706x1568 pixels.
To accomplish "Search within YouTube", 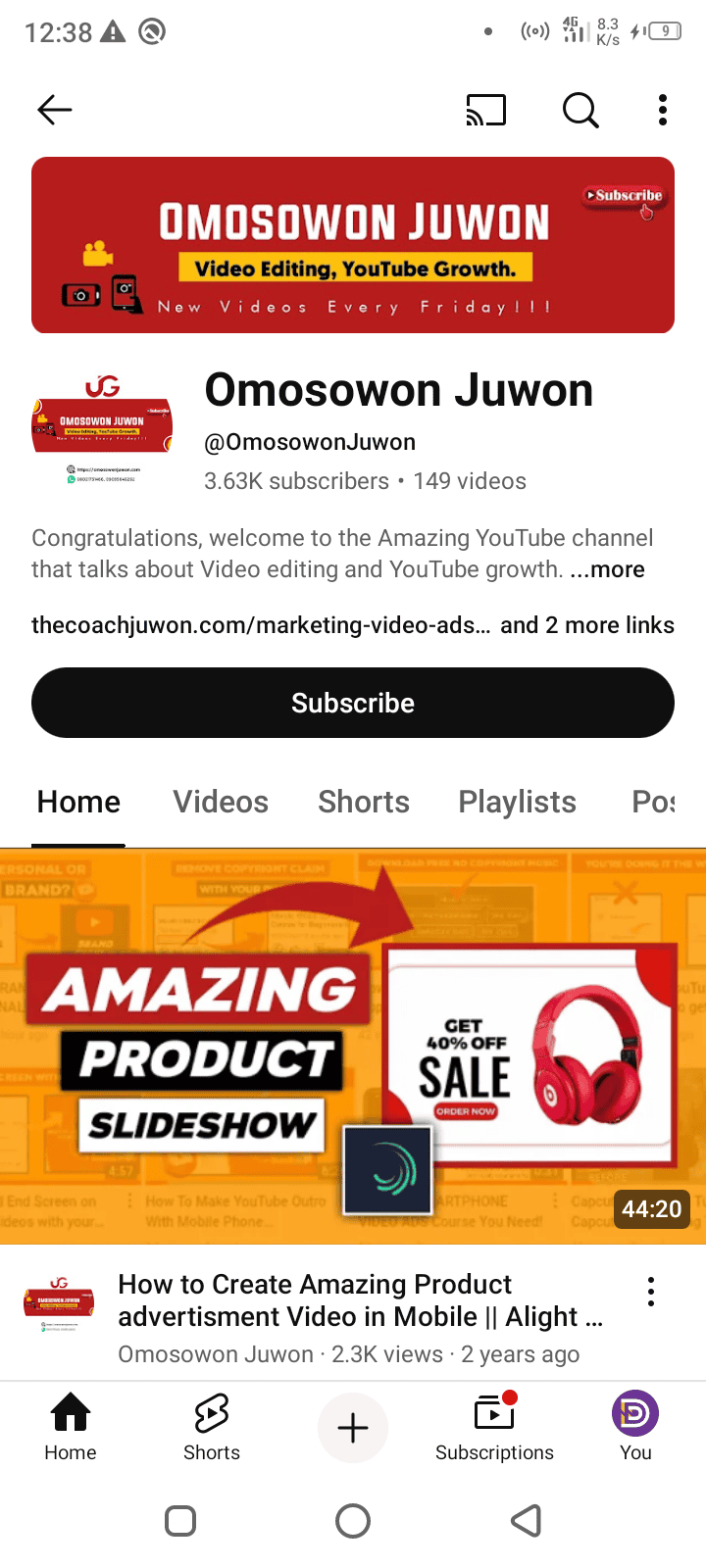I will tap(580, 111).
